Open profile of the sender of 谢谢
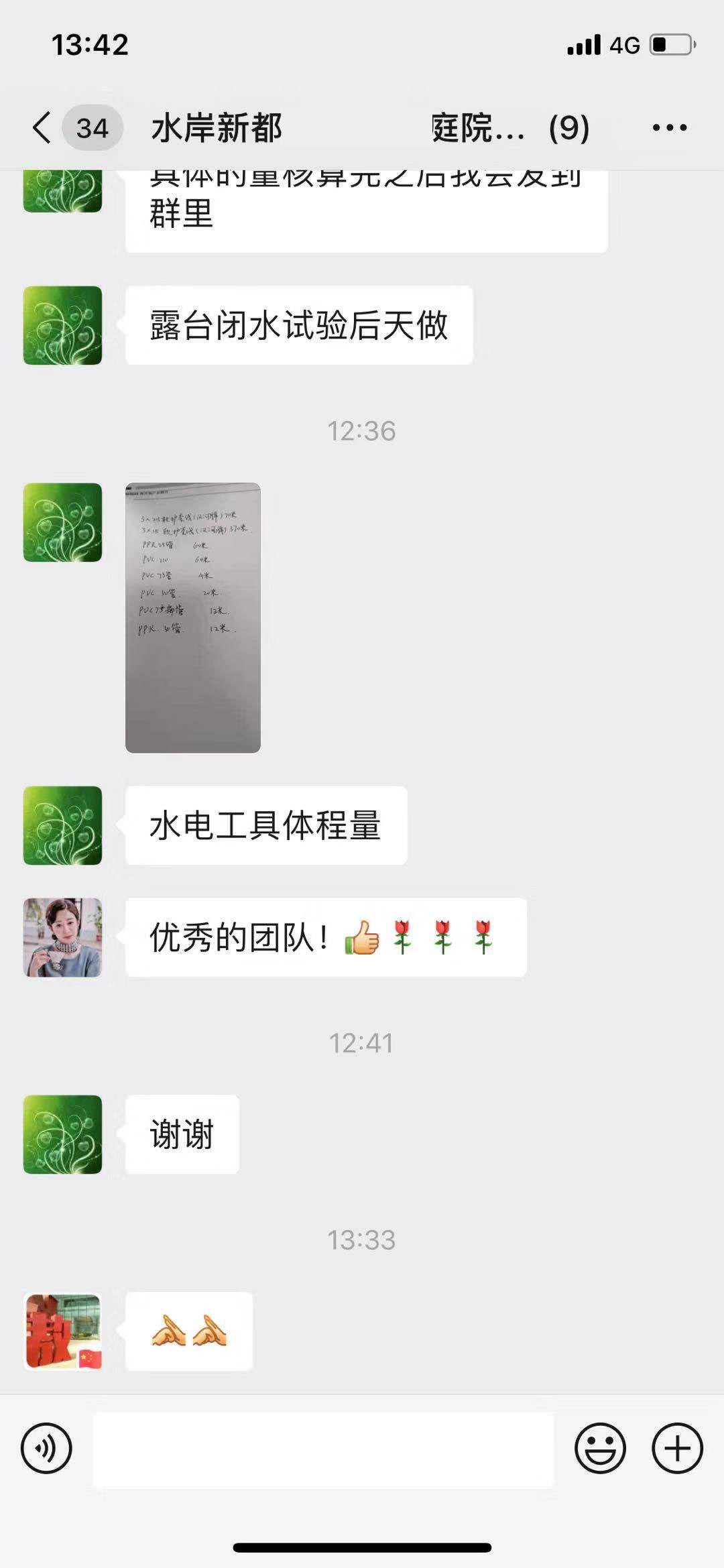 [63, 1134]
